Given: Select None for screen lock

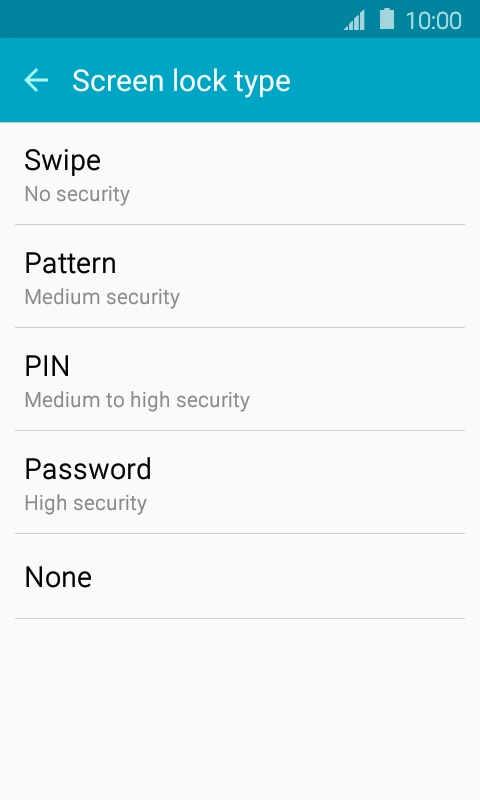Looking at the screenshot, I should (240, 577).
